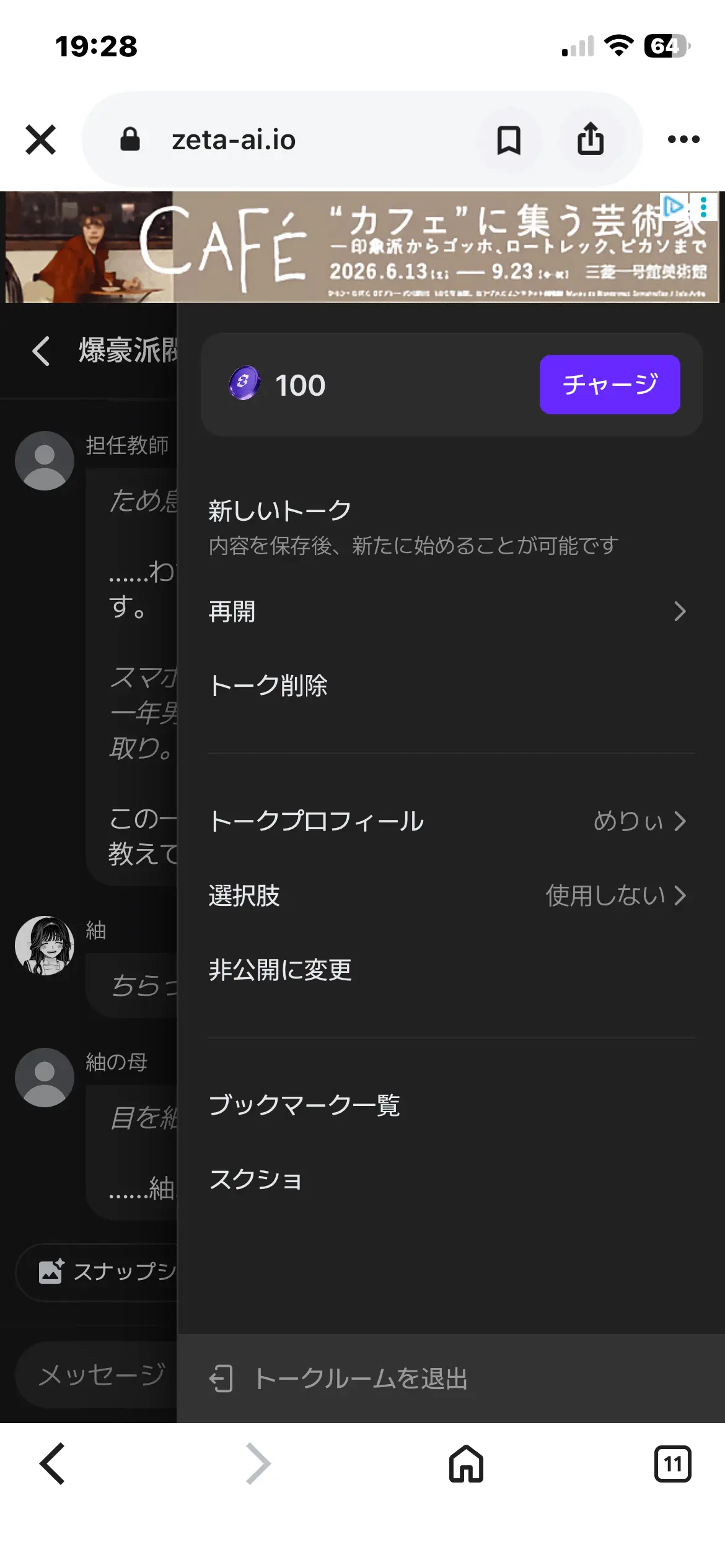Bookmark this page in the browser
The width and height of the screenshot is (725, 1568).
[x=509, y=140]
